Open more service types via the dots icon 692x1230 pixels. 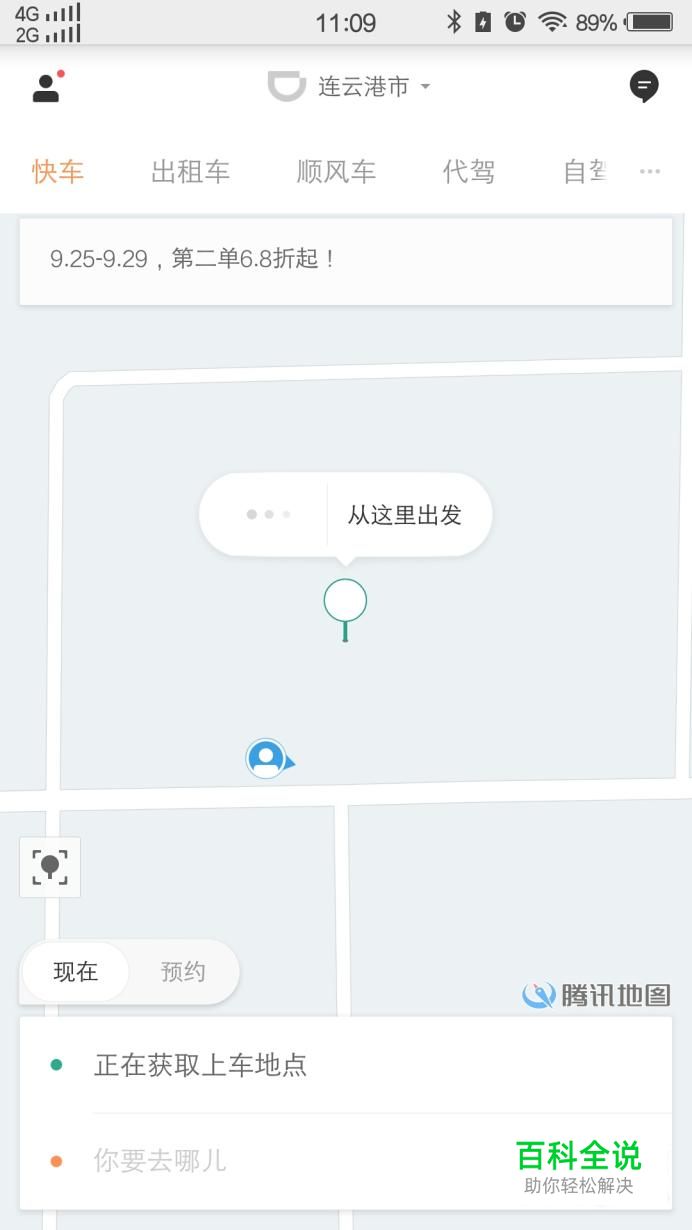tap(650, 172)
